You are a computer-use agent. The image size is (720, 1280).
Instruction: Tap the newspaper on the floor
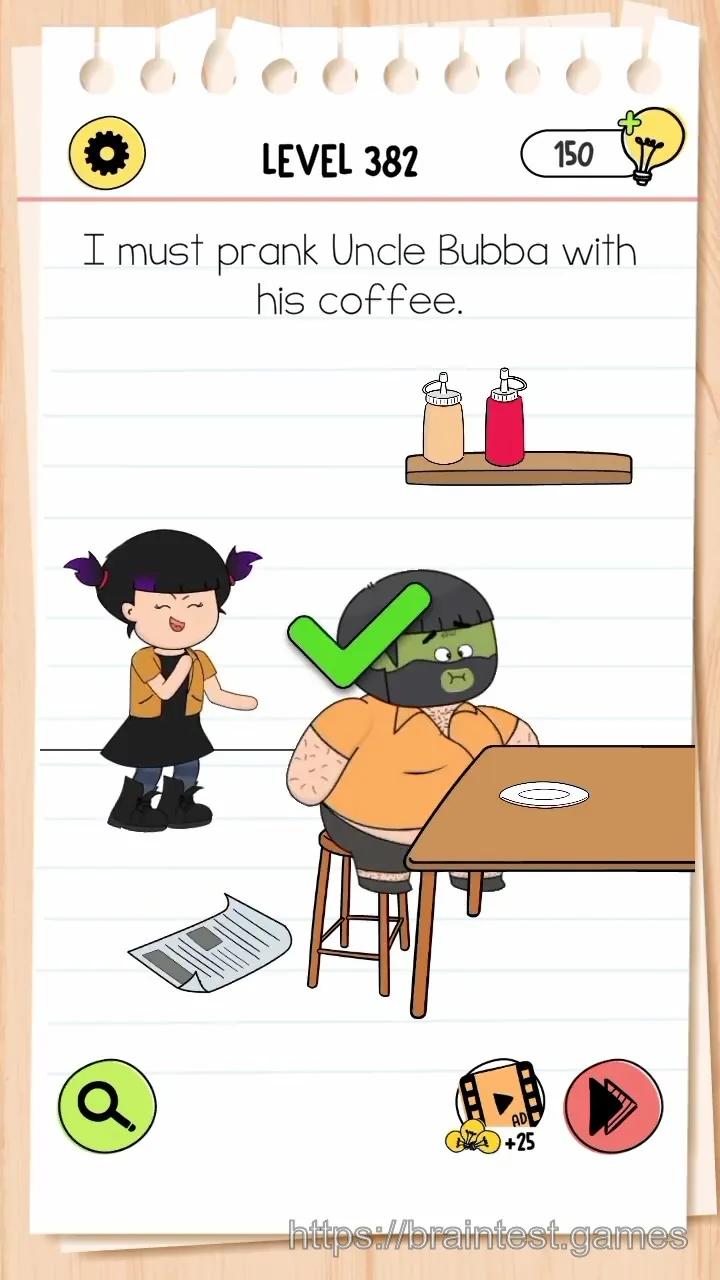(211, 945)
